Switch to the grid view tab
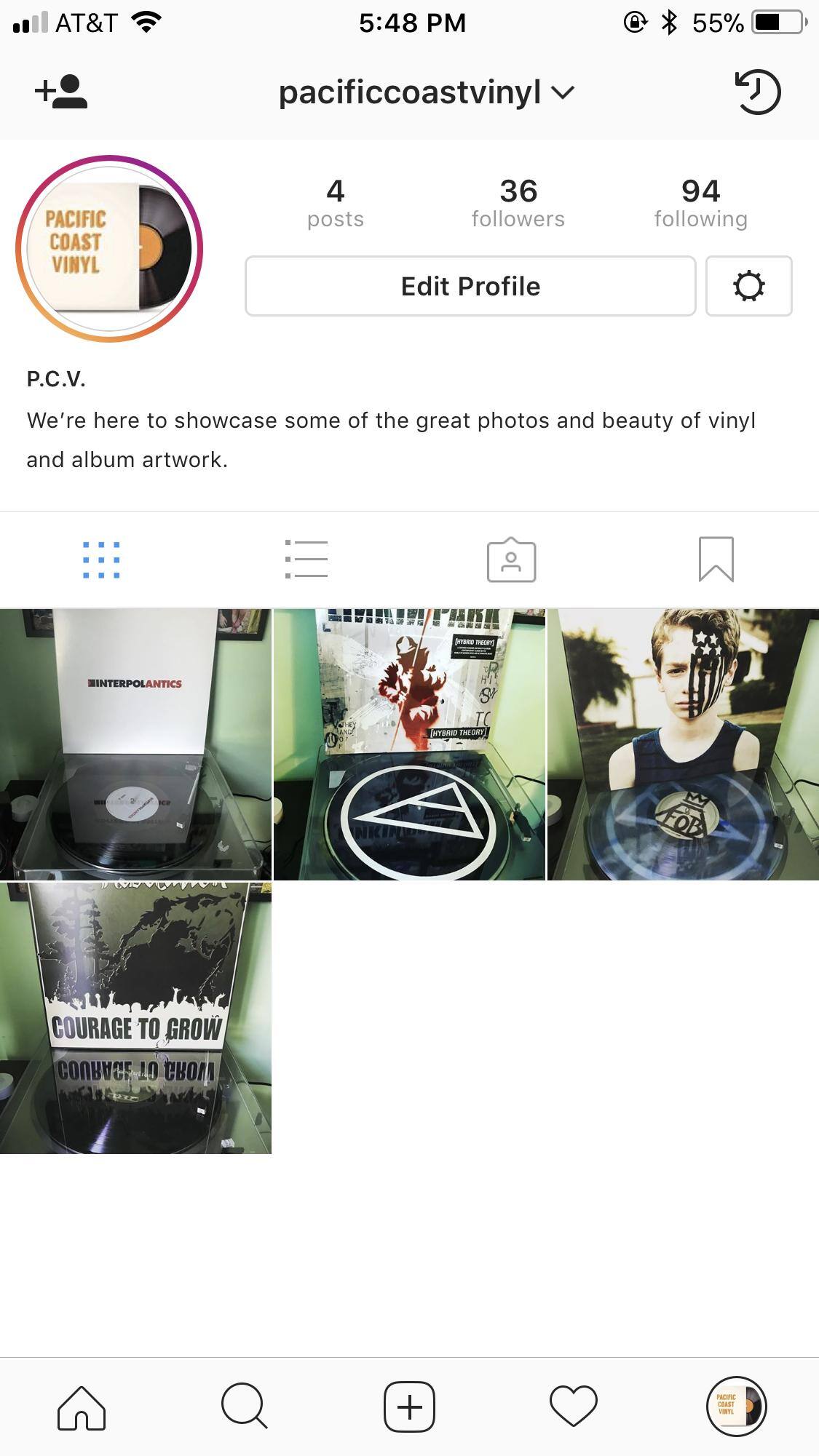The height and width of the screenshot is (1456, 819). point(101,560)
